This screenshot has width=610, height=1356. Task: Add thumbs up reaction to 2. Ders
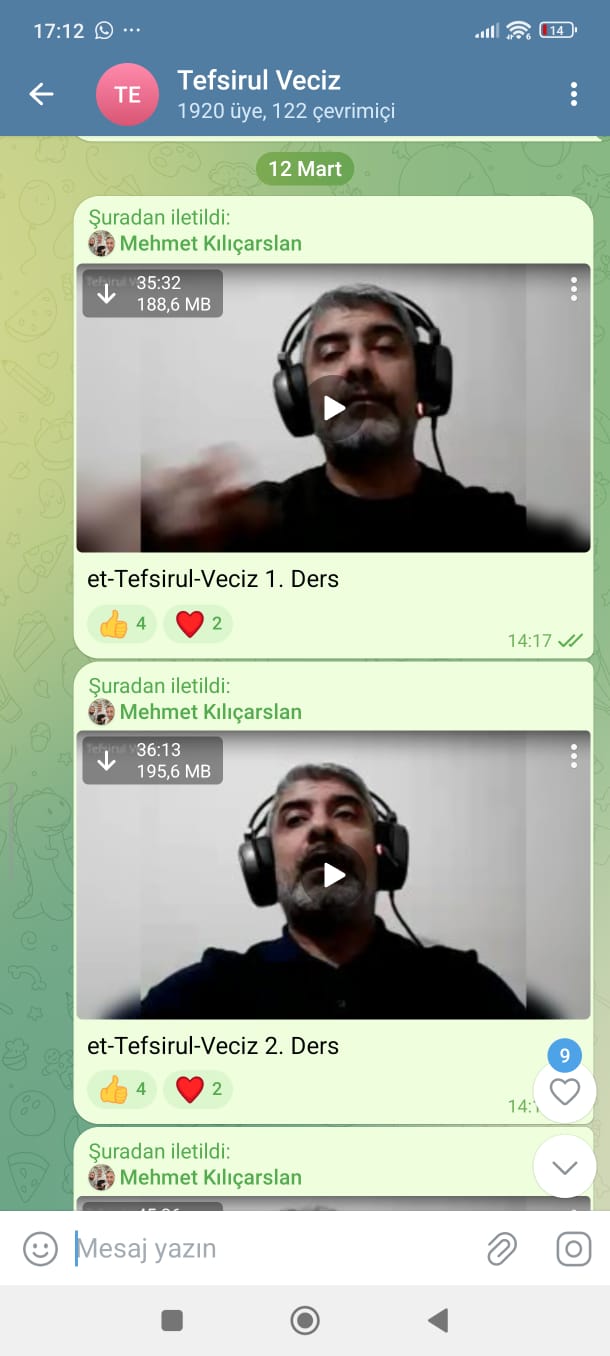pos(122,1089)
